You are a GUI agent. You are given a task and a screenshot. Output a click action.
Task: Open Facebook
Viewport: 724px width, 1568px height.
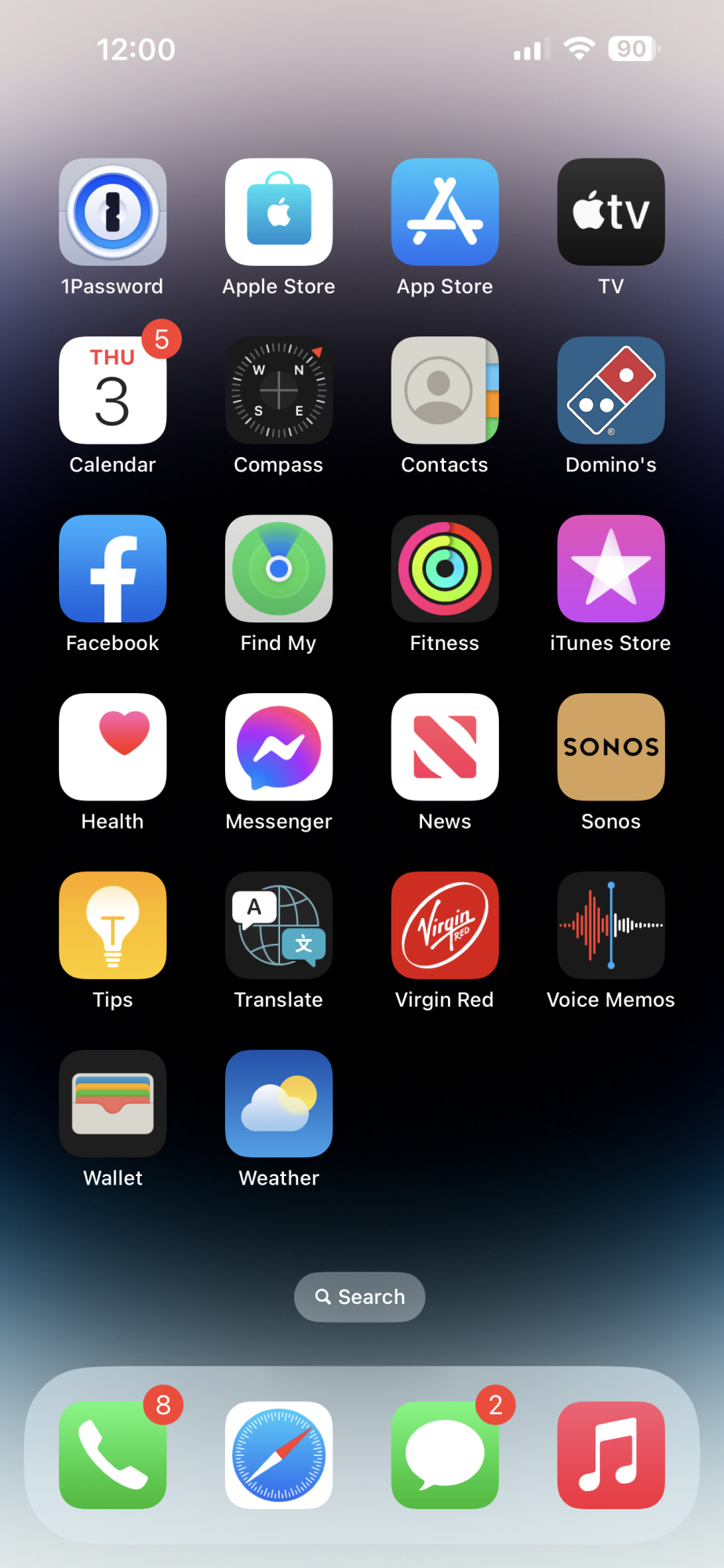click(x=113, y=568)
